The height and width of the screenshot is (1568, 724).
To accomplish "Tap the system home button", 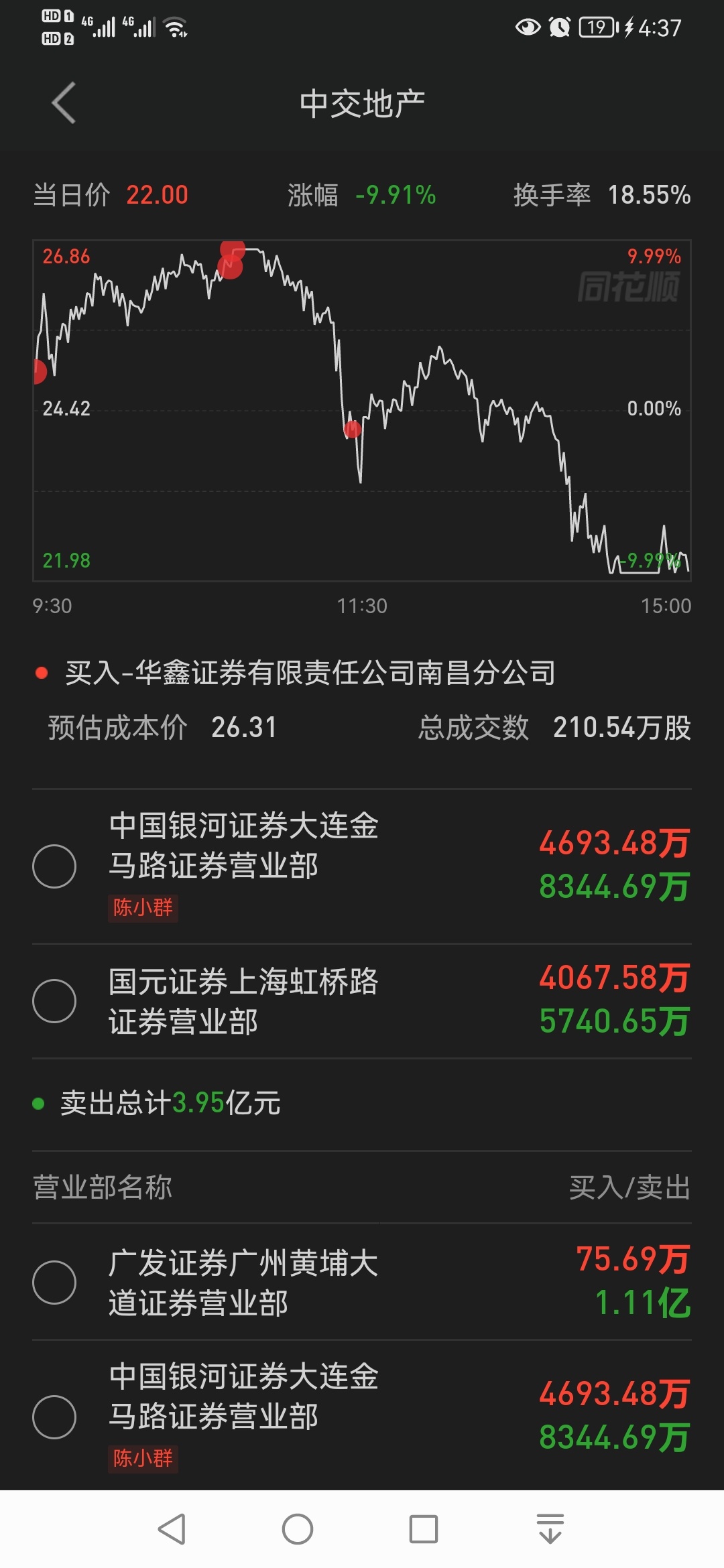I will pos(298,1529).
